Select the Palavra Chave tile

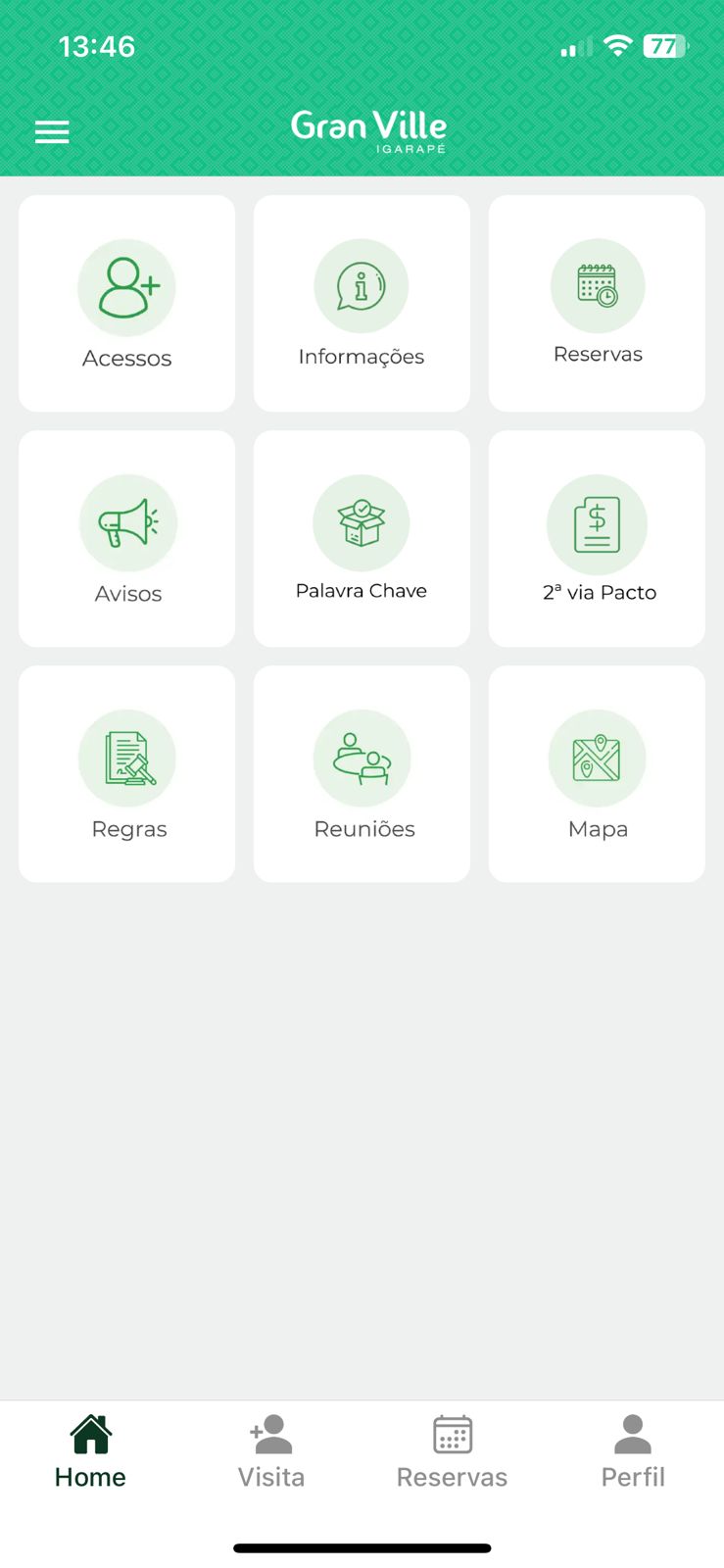click(362, 539)
